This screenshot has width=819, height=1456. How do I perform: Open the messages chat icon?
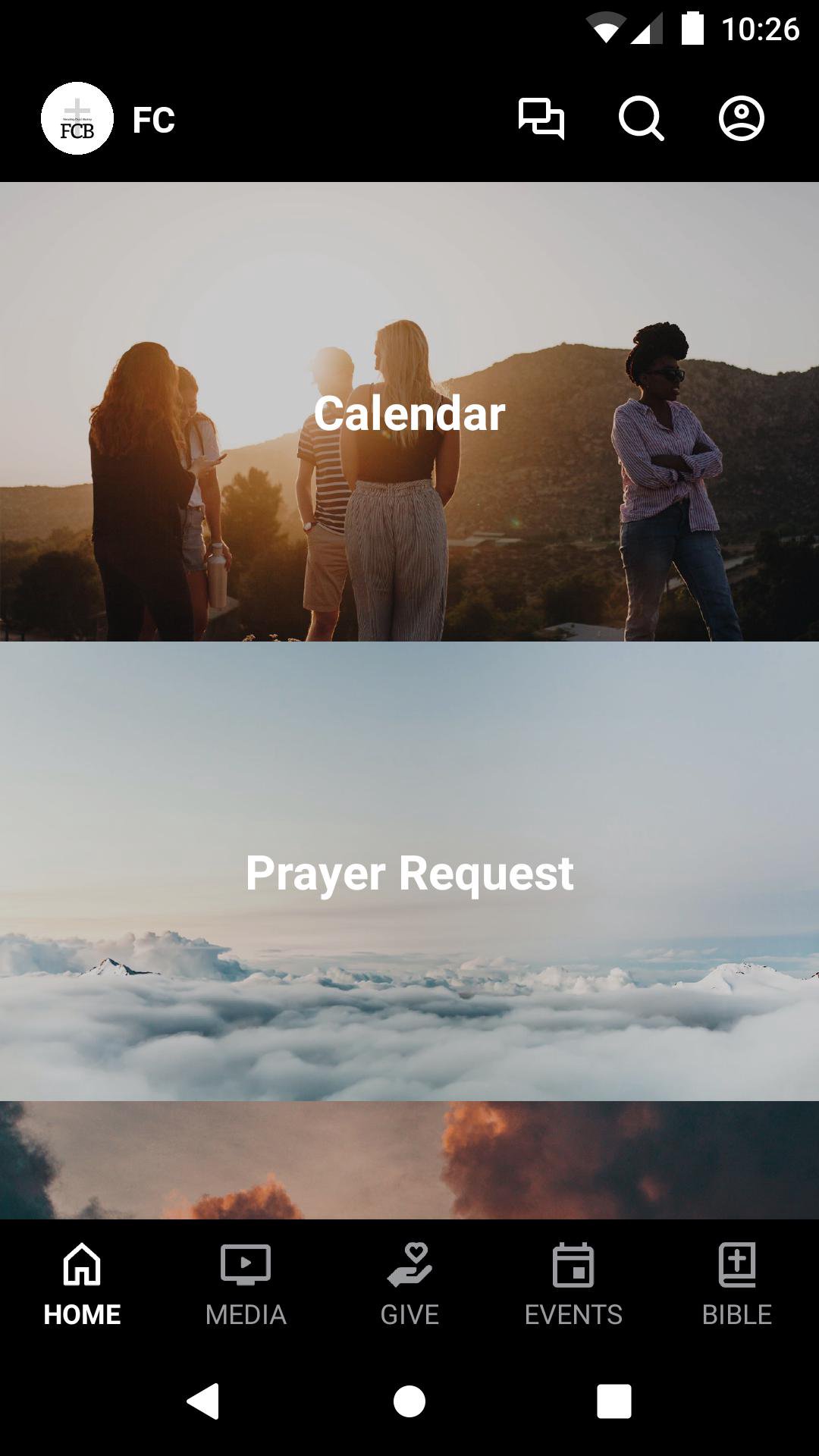pos(541,119)
